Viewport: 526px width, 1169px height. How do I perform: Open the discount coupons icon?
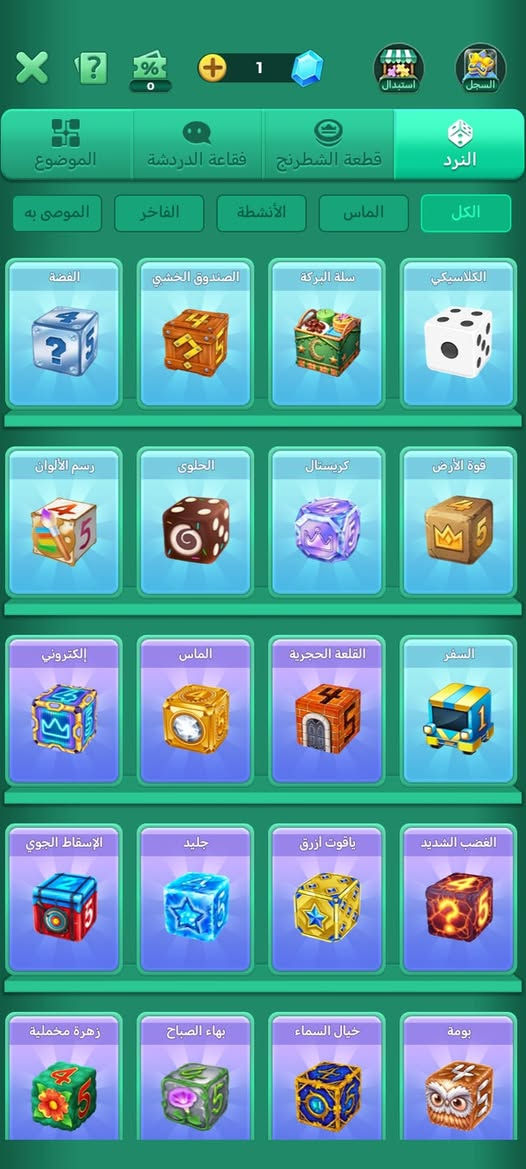tap(150, 71)
